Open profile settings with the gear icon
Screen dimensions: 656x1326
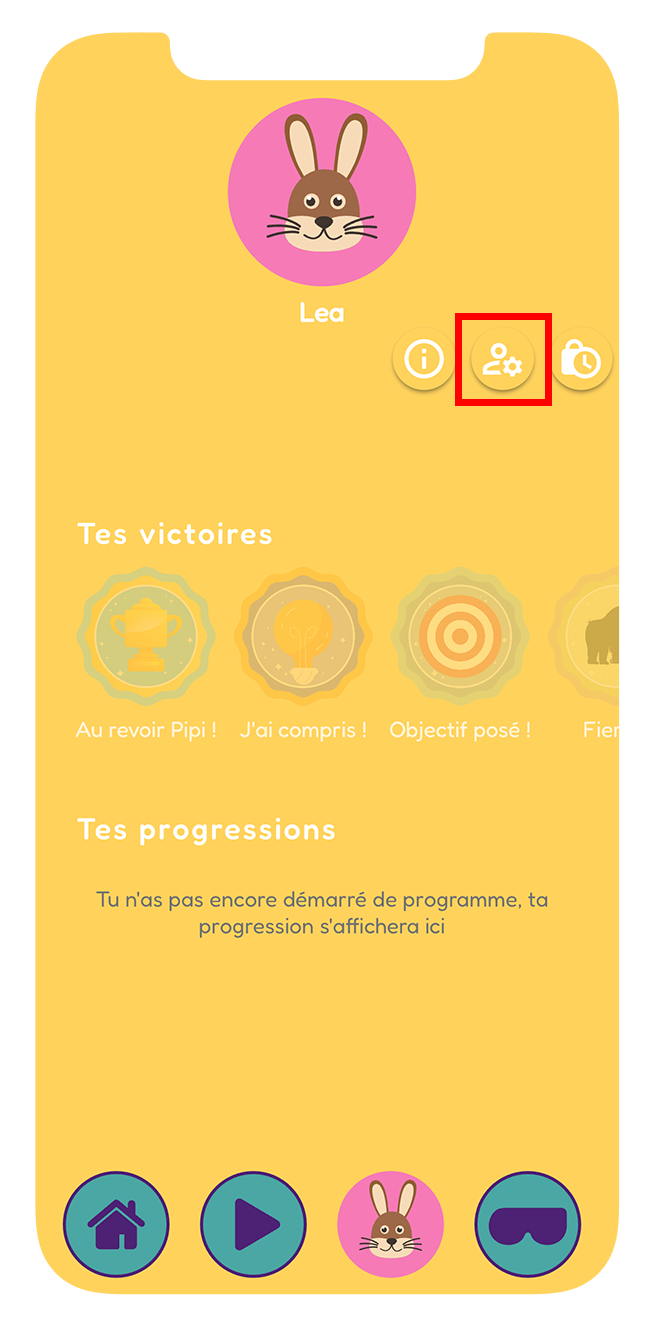point(502,359)
